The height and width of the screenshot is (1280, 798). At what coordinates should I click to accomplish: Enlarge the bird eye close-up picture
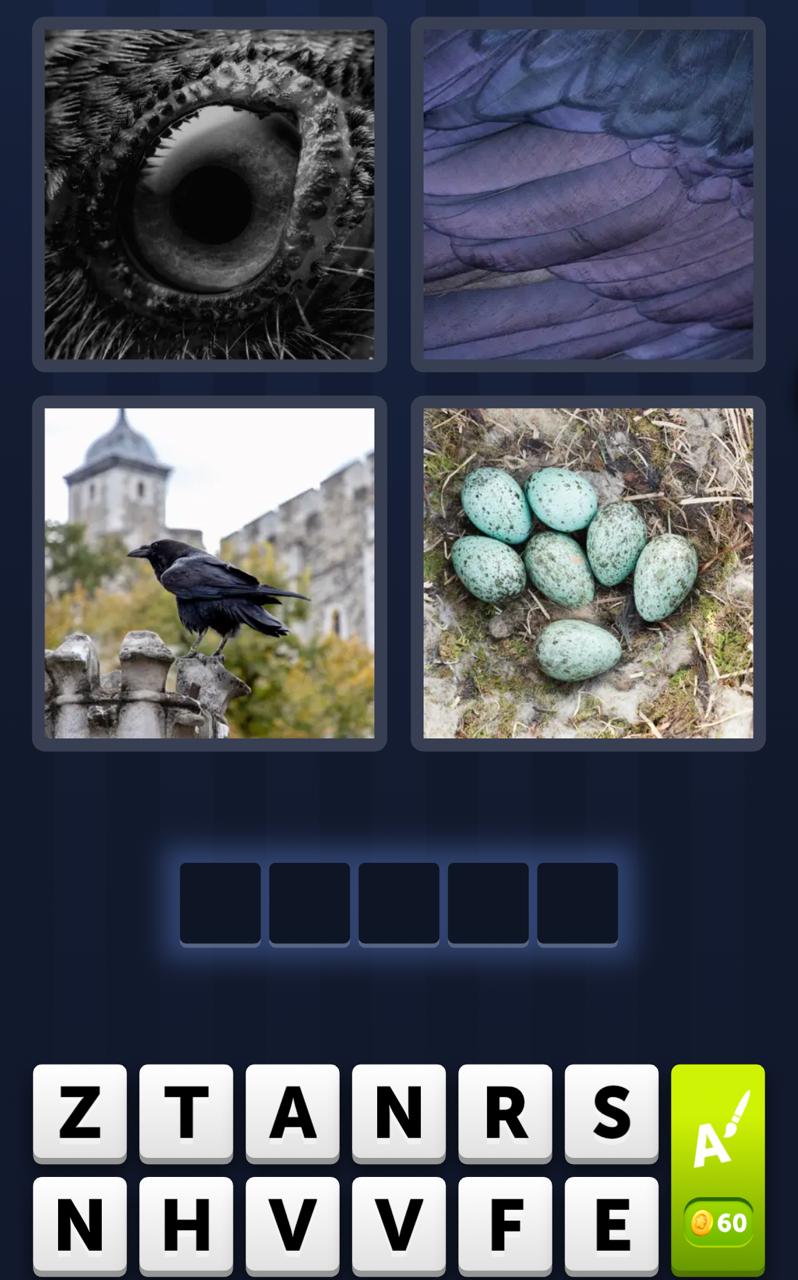click(x=209, y=194)
